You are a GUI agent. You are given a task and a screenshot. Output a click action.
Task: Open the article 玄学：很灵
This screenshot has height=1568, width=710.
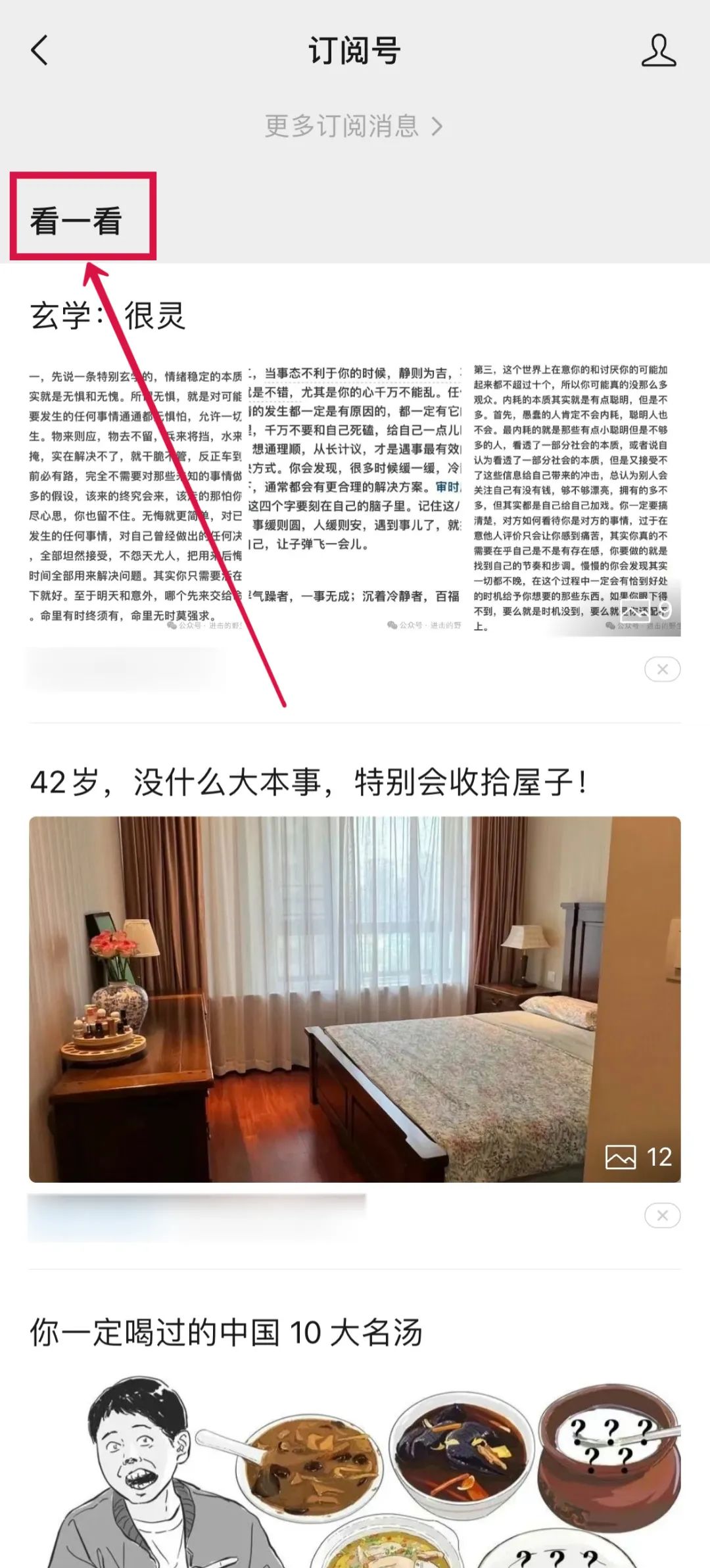pos(108,316)
